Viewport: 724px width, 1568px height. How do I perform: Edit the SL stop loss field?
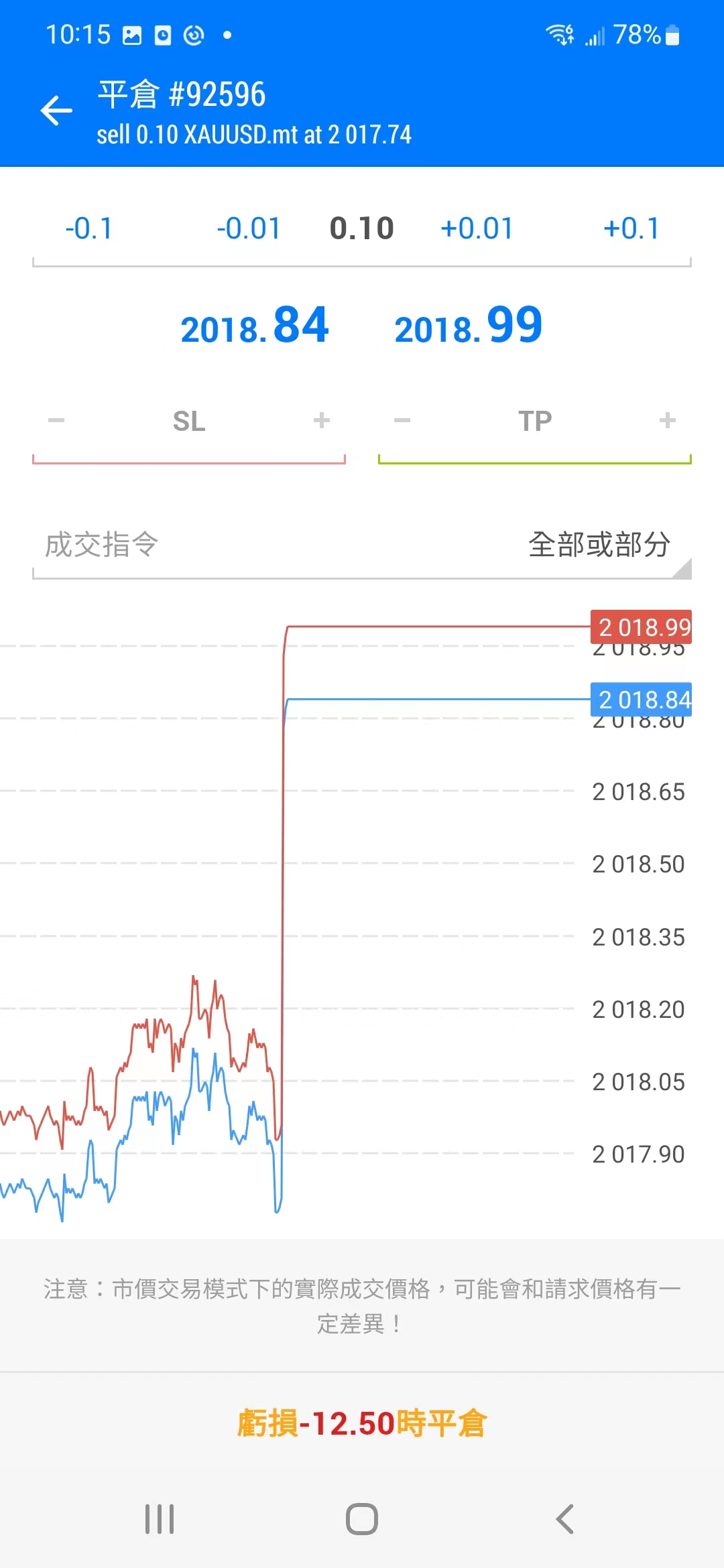pyautogui.click(x=189, y=421)
